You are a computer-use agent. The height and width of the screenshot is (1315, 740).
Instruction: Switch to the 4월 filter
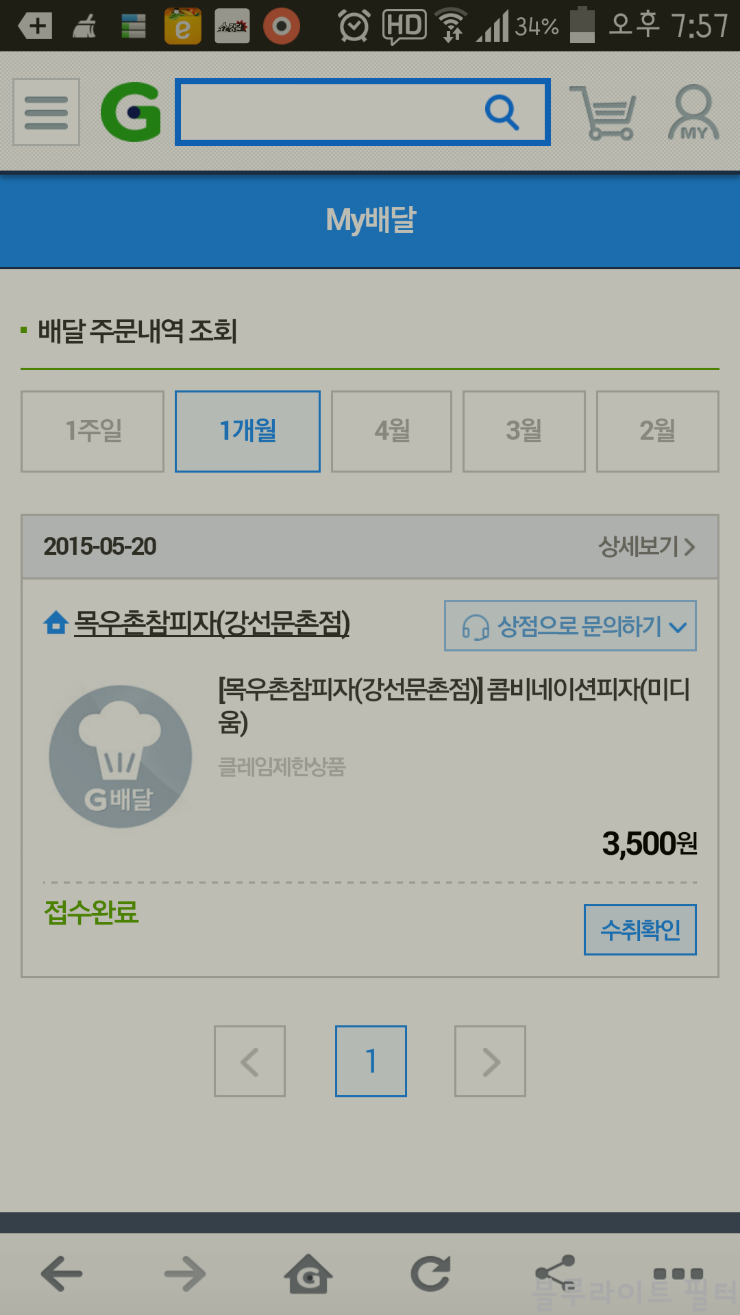[392, 431]
